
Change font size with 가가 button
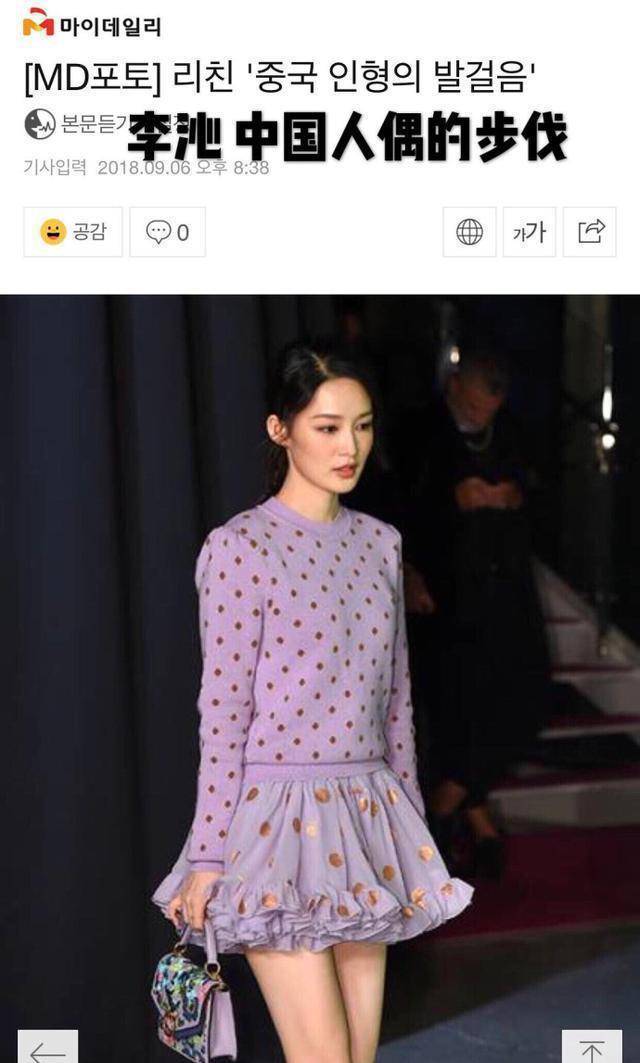(x=529, y=232)
